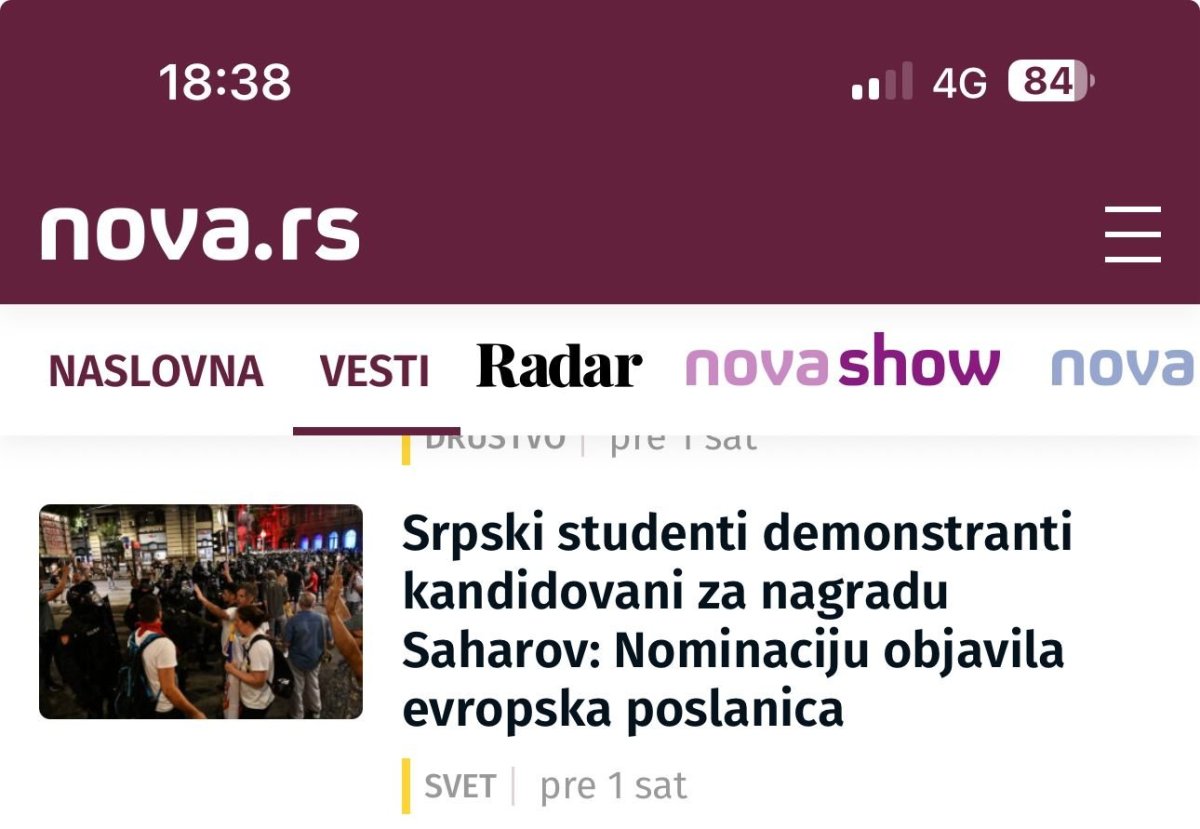The width and height of the screenshot is (1200, 829).
Task: Tap the nova.rs logo
Action: tap(200, 234)
